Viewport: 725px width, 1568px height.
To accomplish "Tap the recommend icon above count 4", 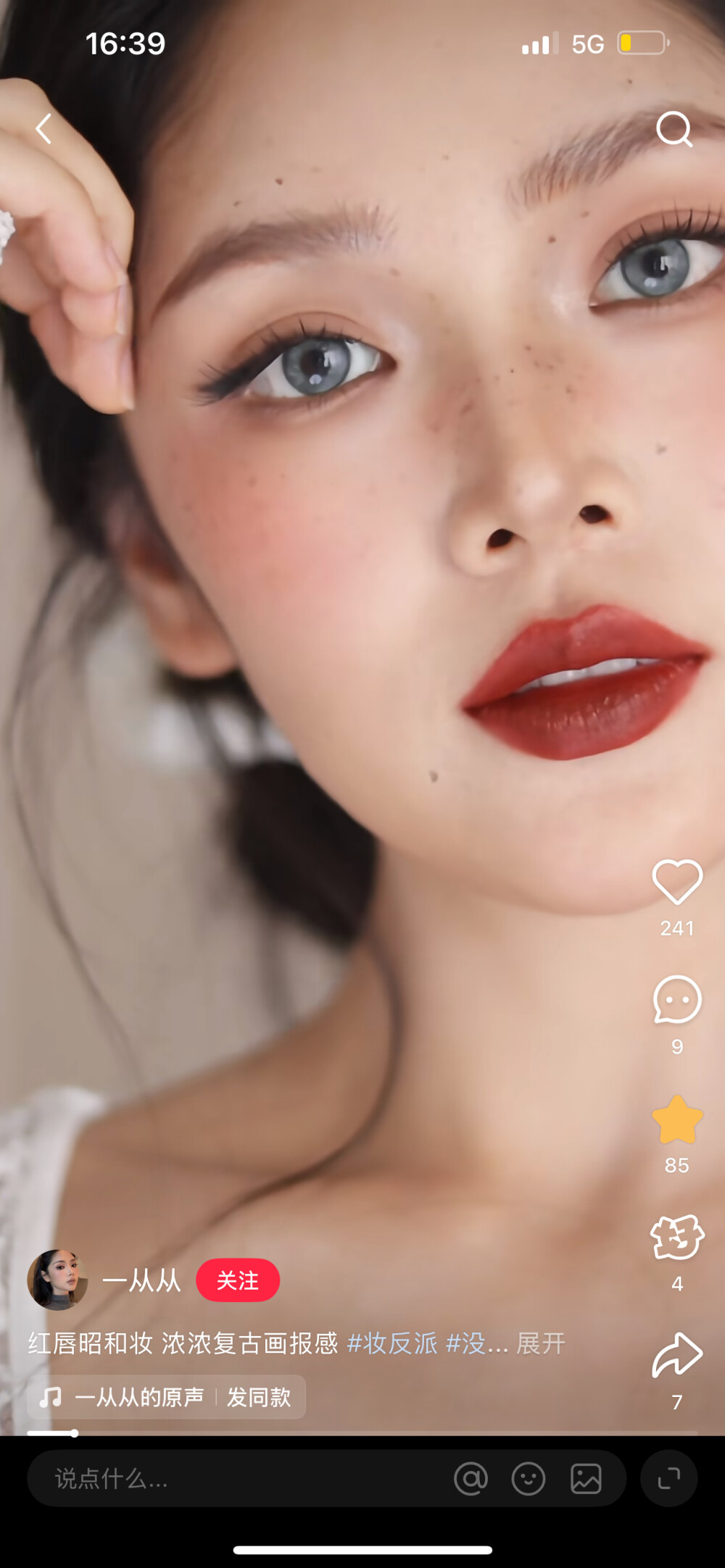I will pyautogui.click(x=677, y=1238).
